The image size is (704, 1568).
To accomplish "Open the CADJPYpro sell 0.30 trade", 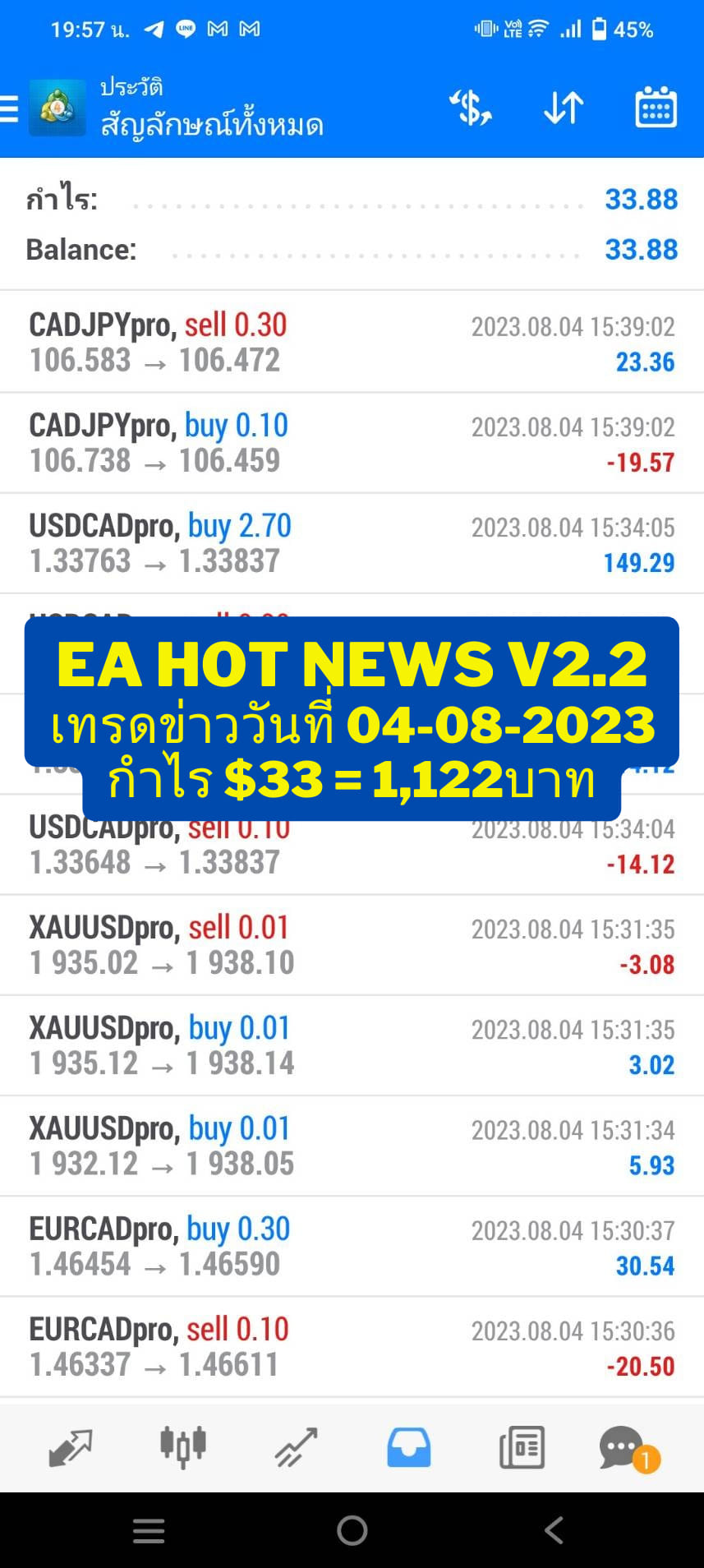I will (352, 343).
